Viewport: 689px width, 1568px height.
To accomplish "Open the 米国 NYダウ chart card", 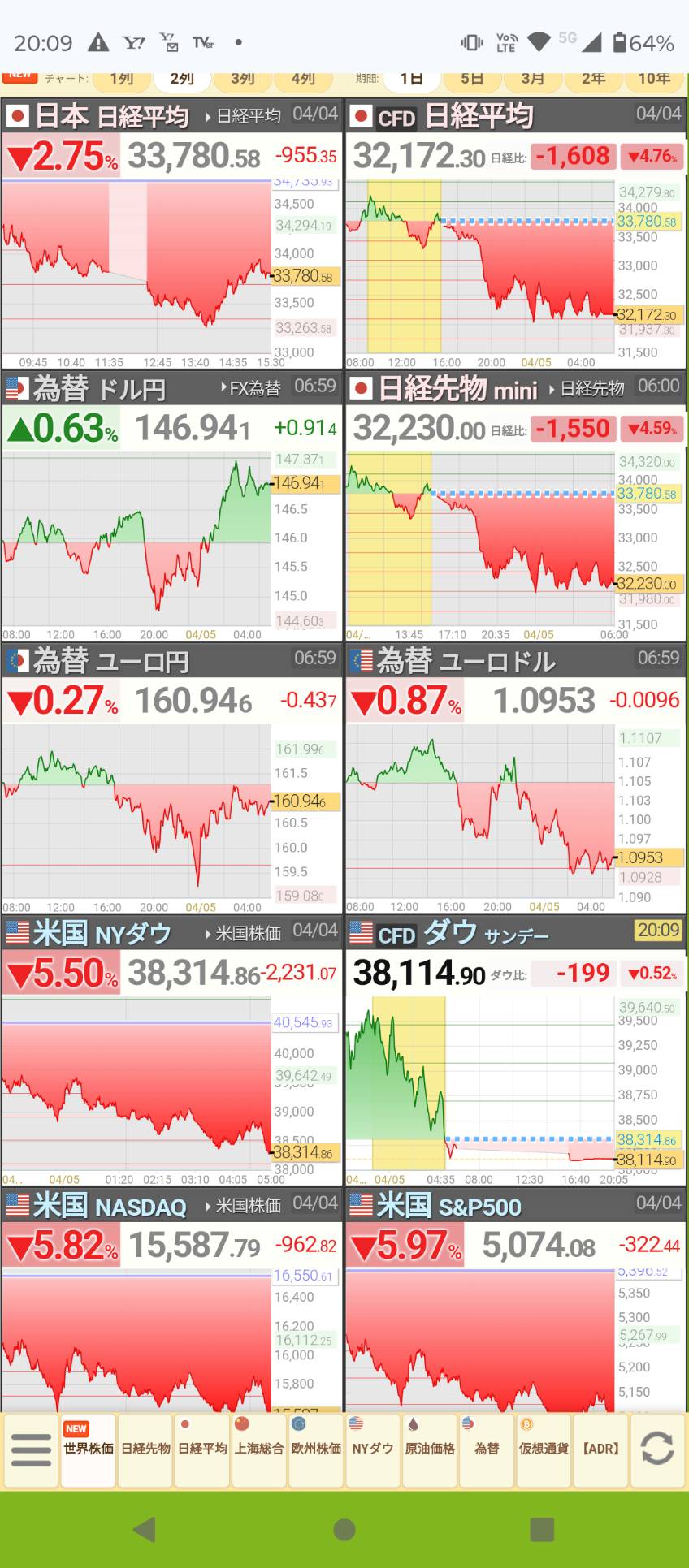I will click(x=171, y=1052).
